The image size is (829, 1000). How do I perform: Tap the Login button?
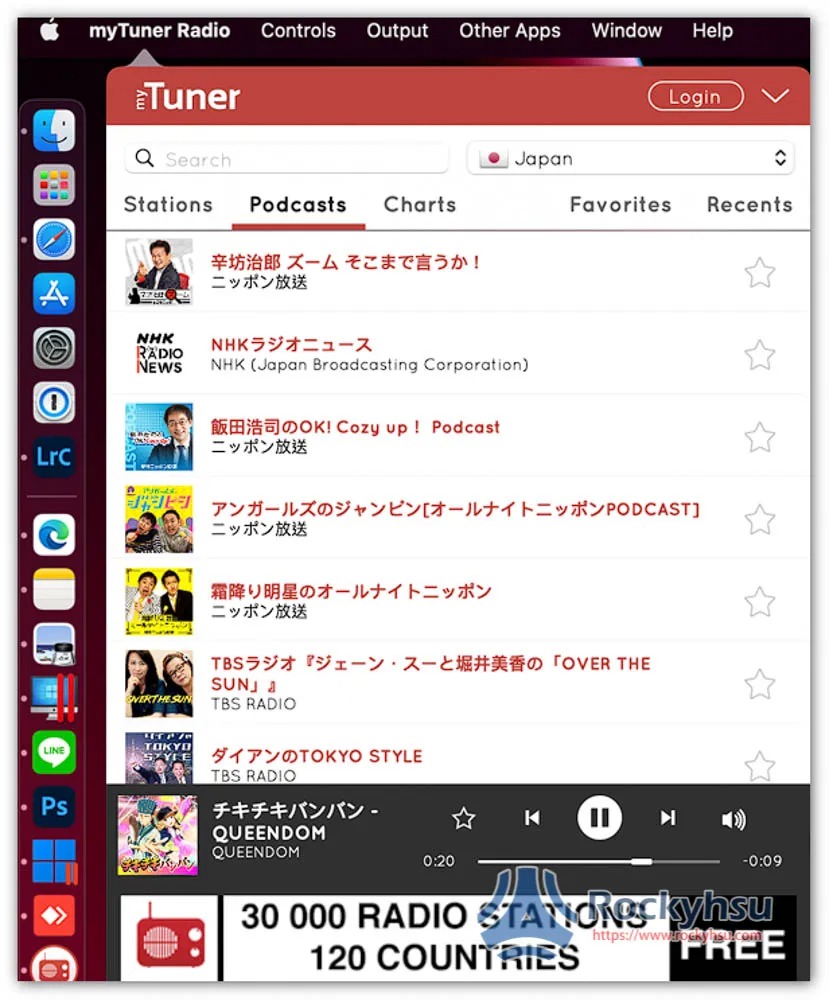pyautogui.click(x=695, y=97)
